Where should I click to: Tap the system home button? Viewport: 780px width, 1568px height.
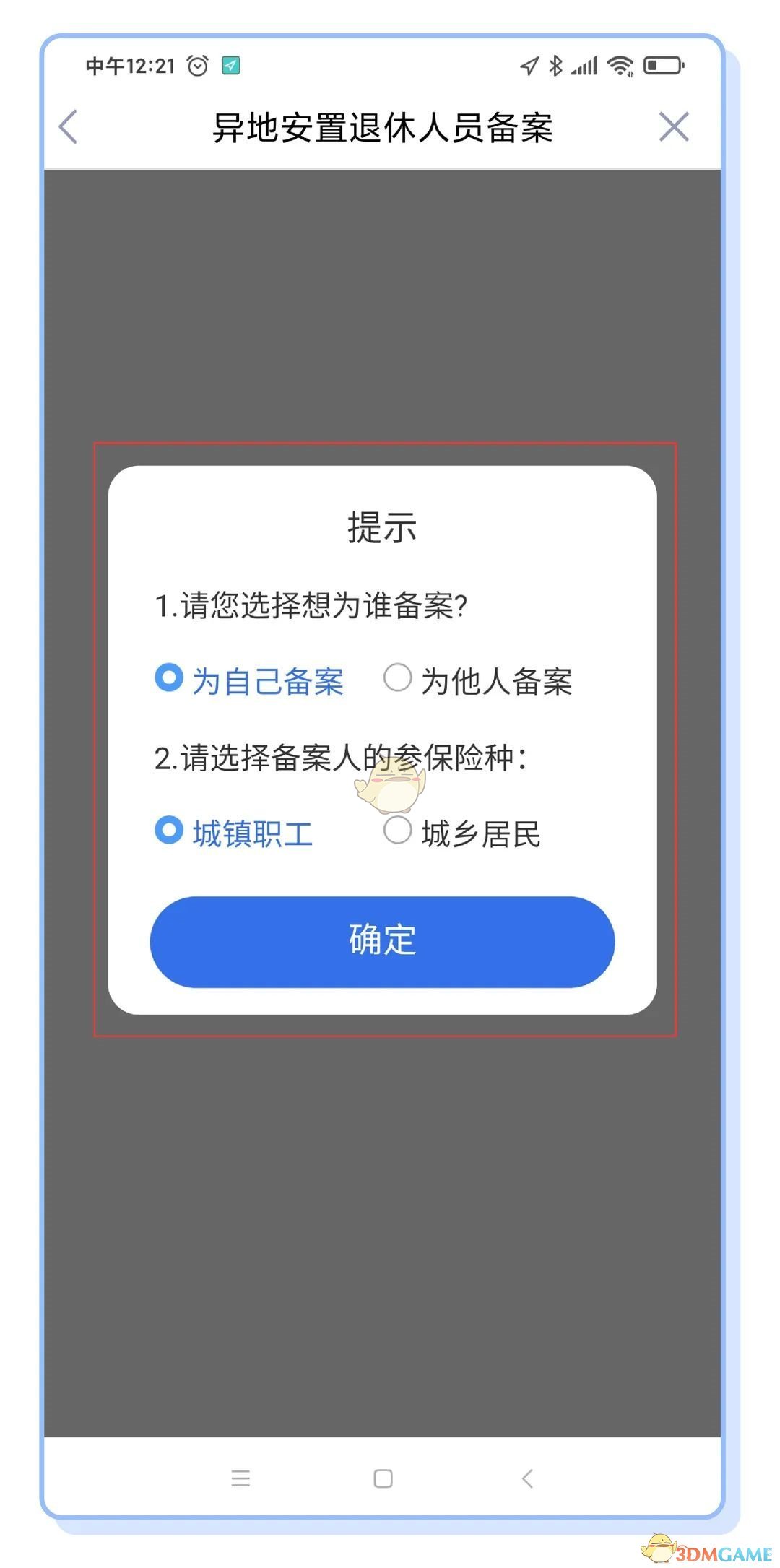pos(383,1478)
